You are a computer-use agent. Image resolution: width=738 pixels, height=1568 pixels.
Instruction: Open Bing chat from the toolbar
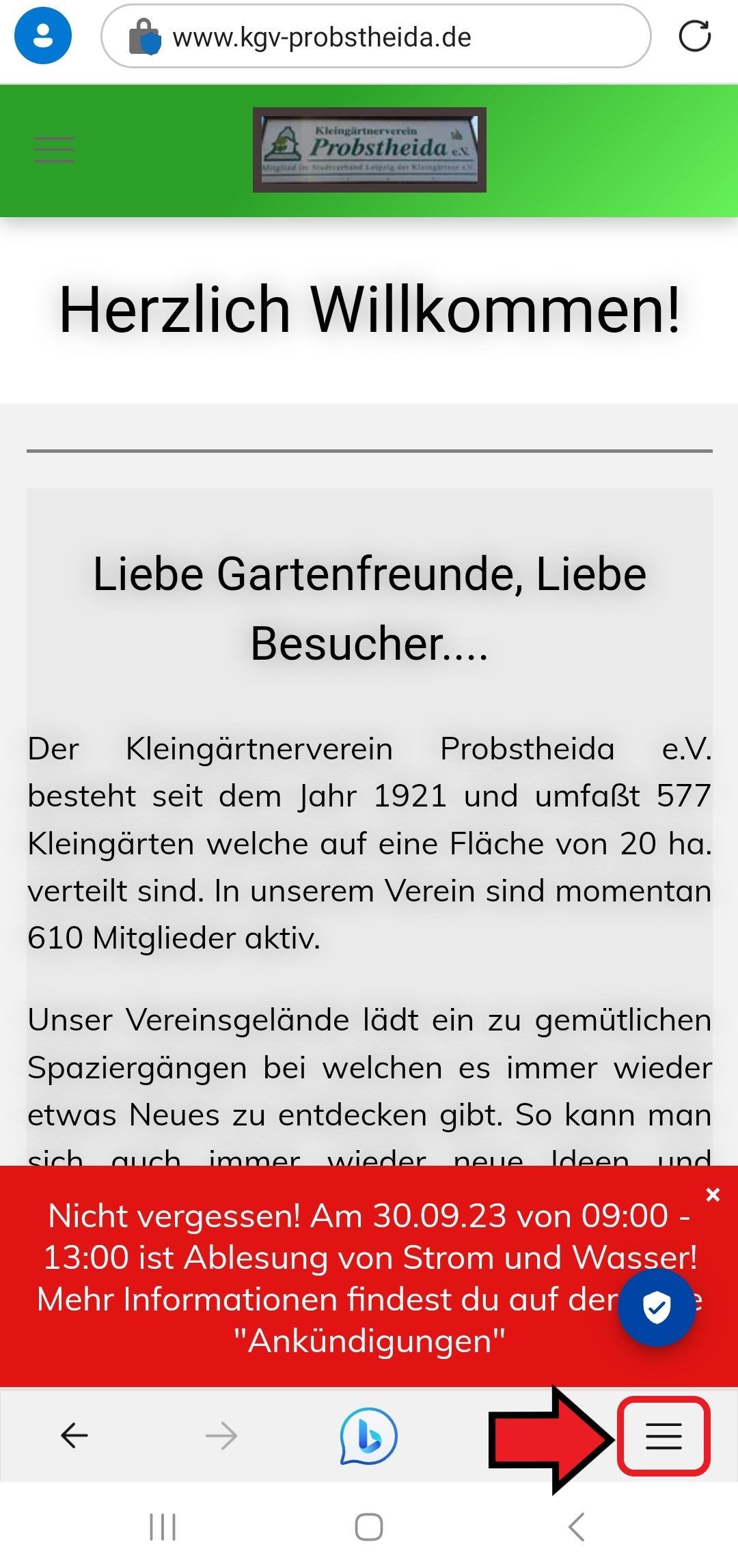[368, 1436]
